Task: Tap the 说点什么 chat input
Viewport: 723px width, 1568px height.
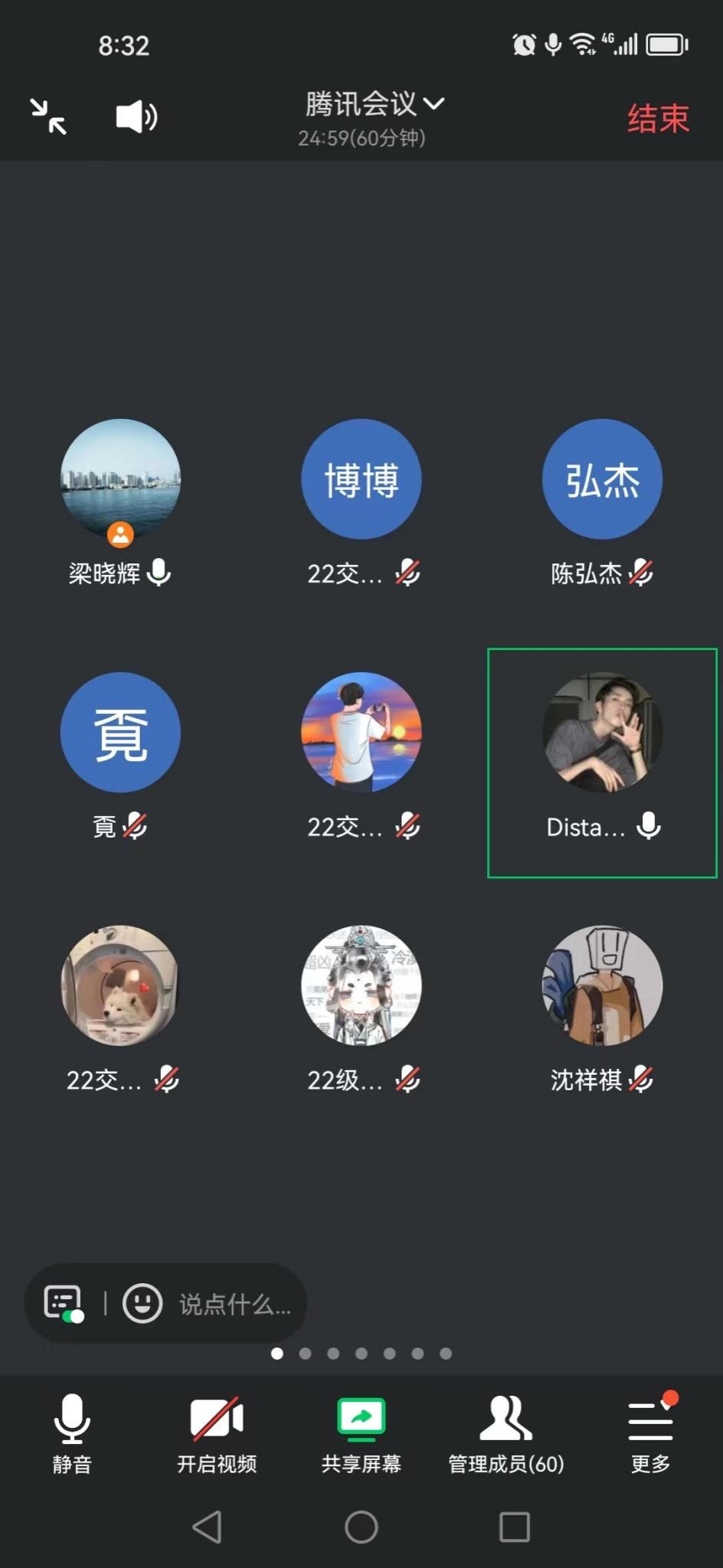Action: [x=235, y=1304]
